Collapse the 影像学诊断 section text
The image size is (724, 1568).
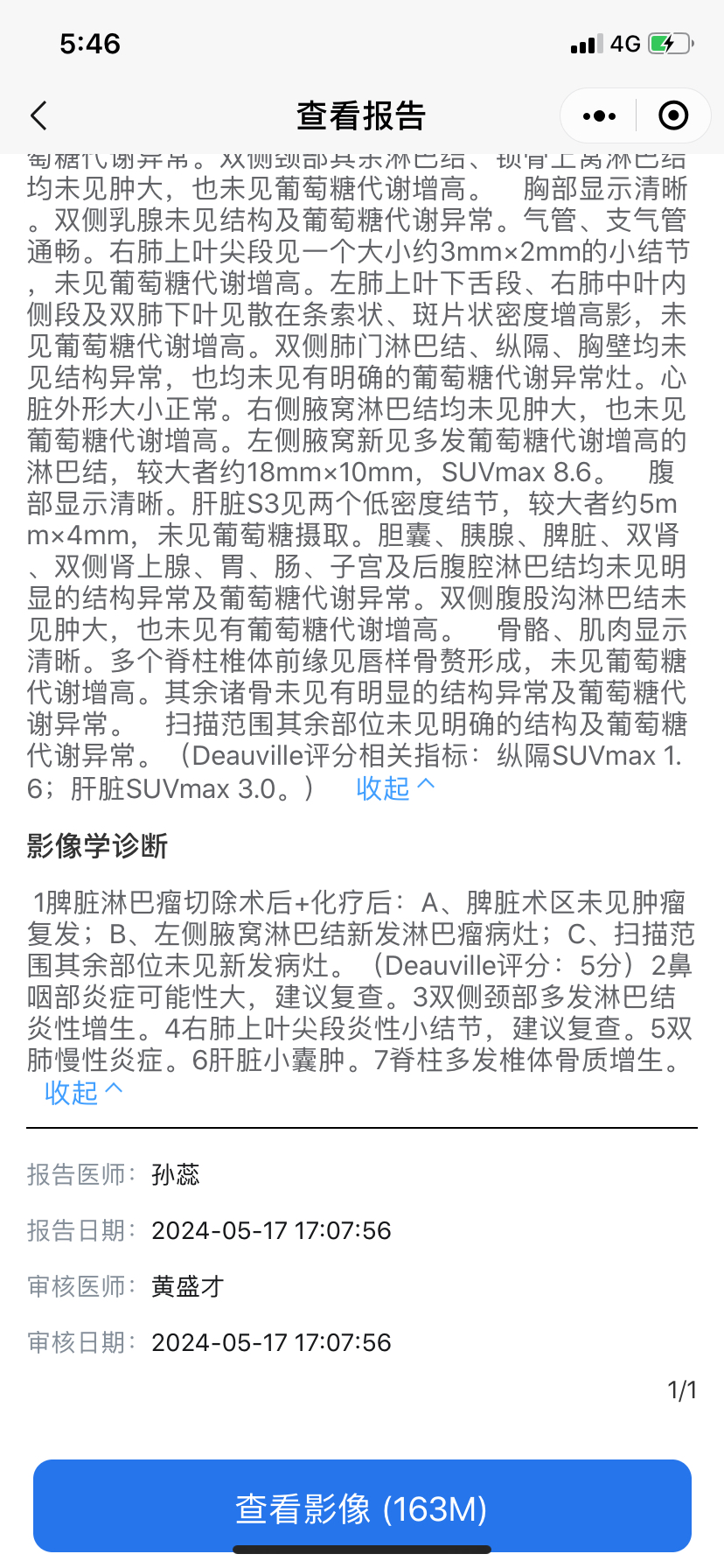point(83,1092)
